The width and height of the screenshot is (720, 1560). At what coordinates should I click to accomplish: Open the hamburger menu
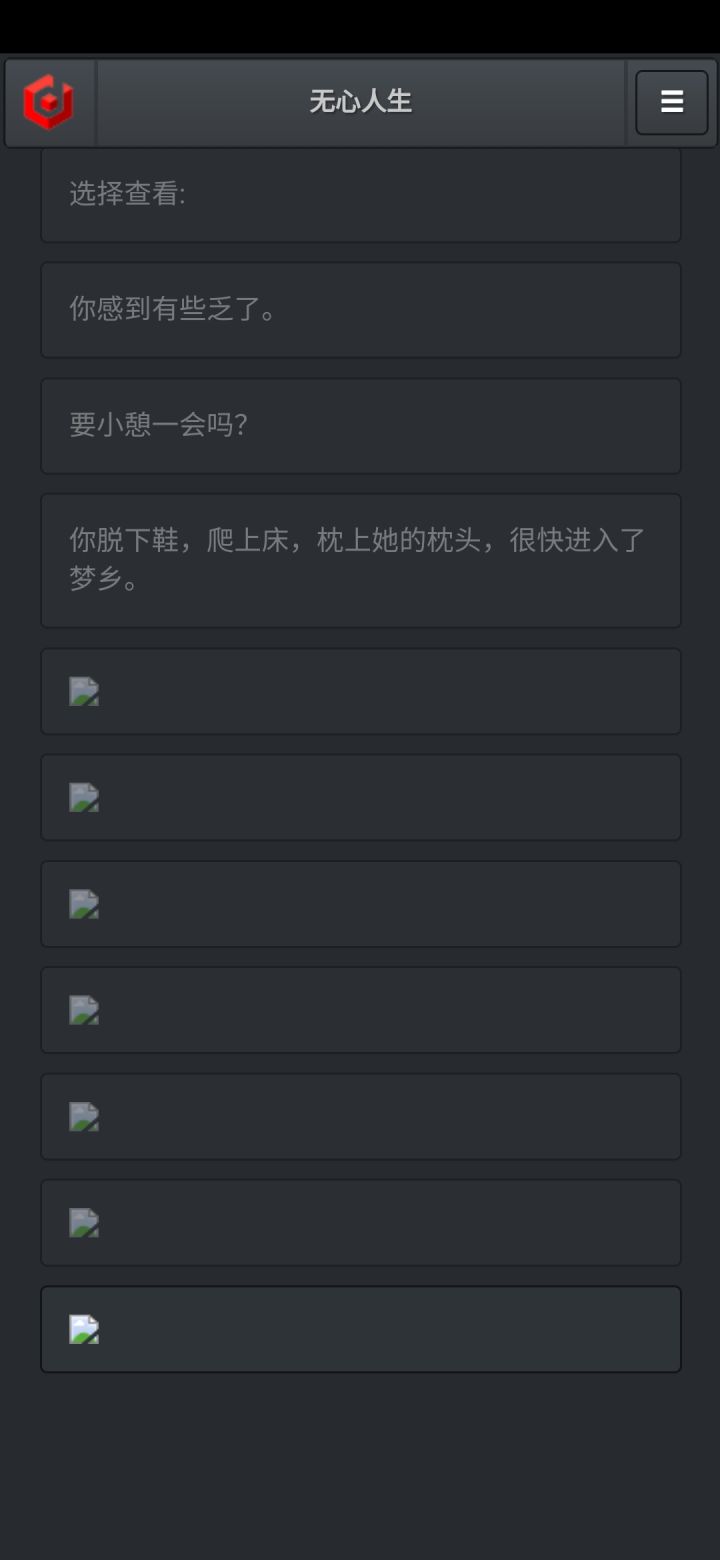pyautogui.click(x=671, y=101)
